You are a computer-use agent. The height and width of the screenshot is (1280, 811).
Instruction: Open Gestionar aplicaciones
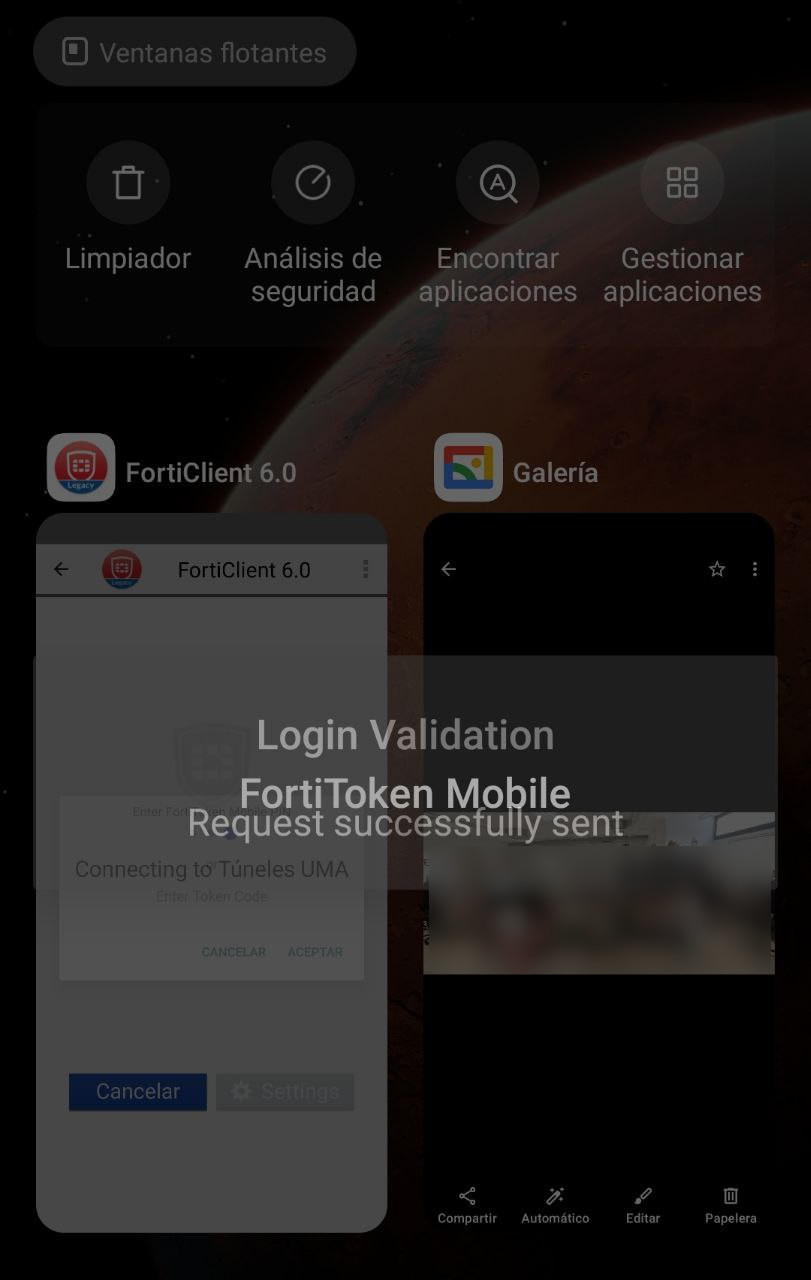[x=682, y=183]
